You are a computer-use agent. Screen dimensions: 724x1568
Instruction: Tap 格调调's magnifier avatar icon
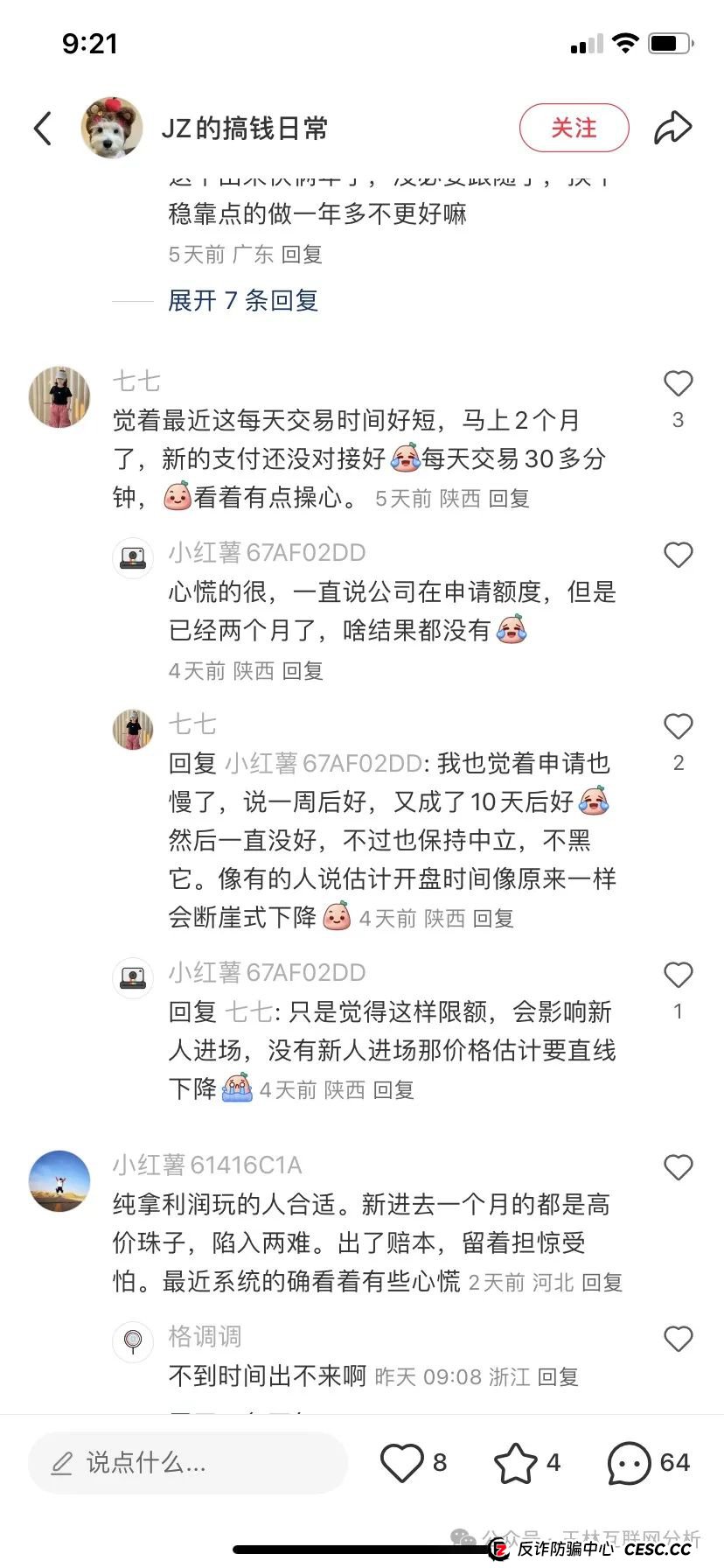tap(132, 1342)
